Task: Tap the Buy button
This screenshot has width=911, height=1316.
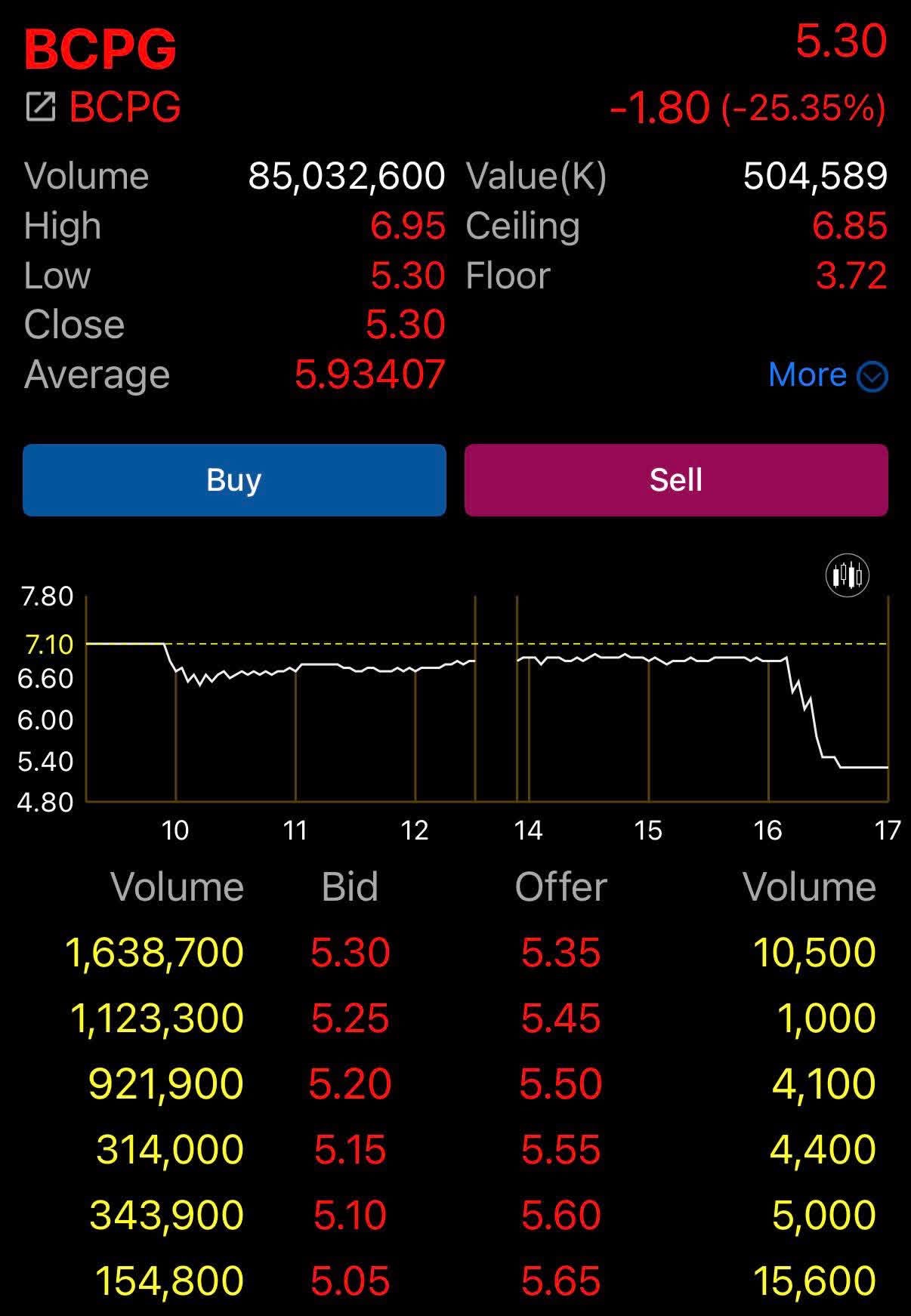Action: [234, 480]
